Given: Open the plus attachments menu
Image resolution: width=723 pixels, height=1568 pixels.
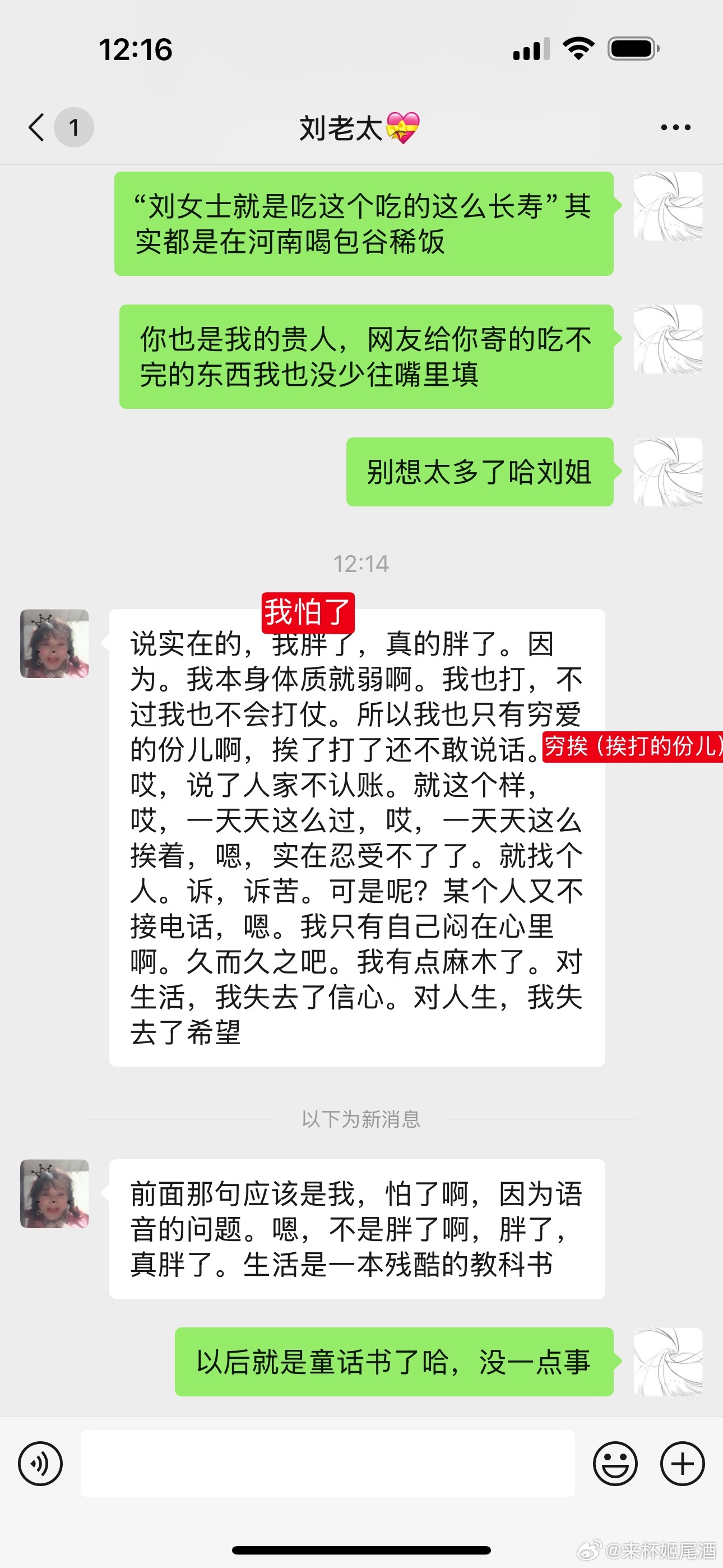Looking at the screenshot, I should pyautogui.click(x=682, y=1464).
